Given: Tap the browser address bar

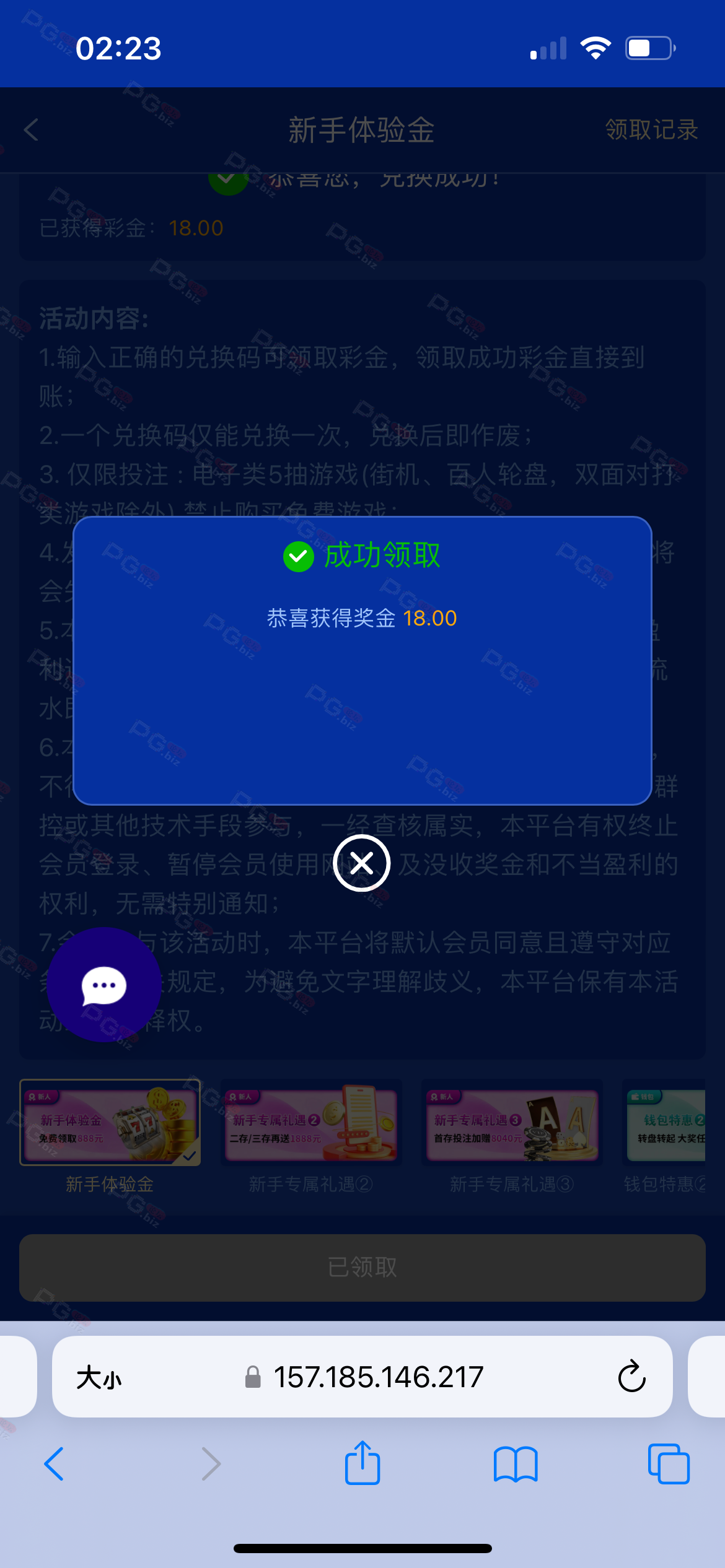Looking at the screenshot, I should pyautogui.click(x=362, y=1377).
